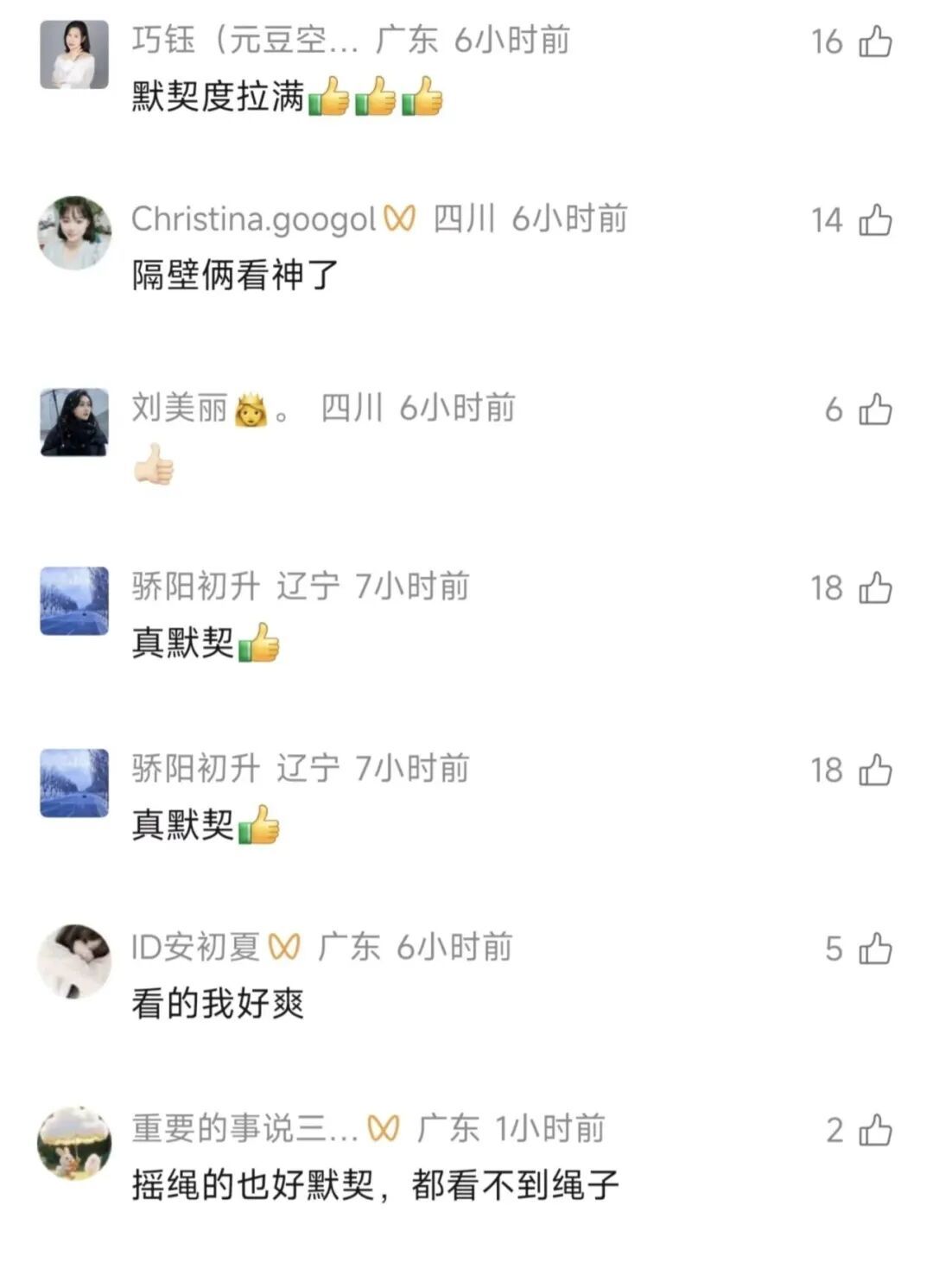Open Christina.googol's profile avatar
Screen dimensions: 933x1288
(x=73, y=231)
